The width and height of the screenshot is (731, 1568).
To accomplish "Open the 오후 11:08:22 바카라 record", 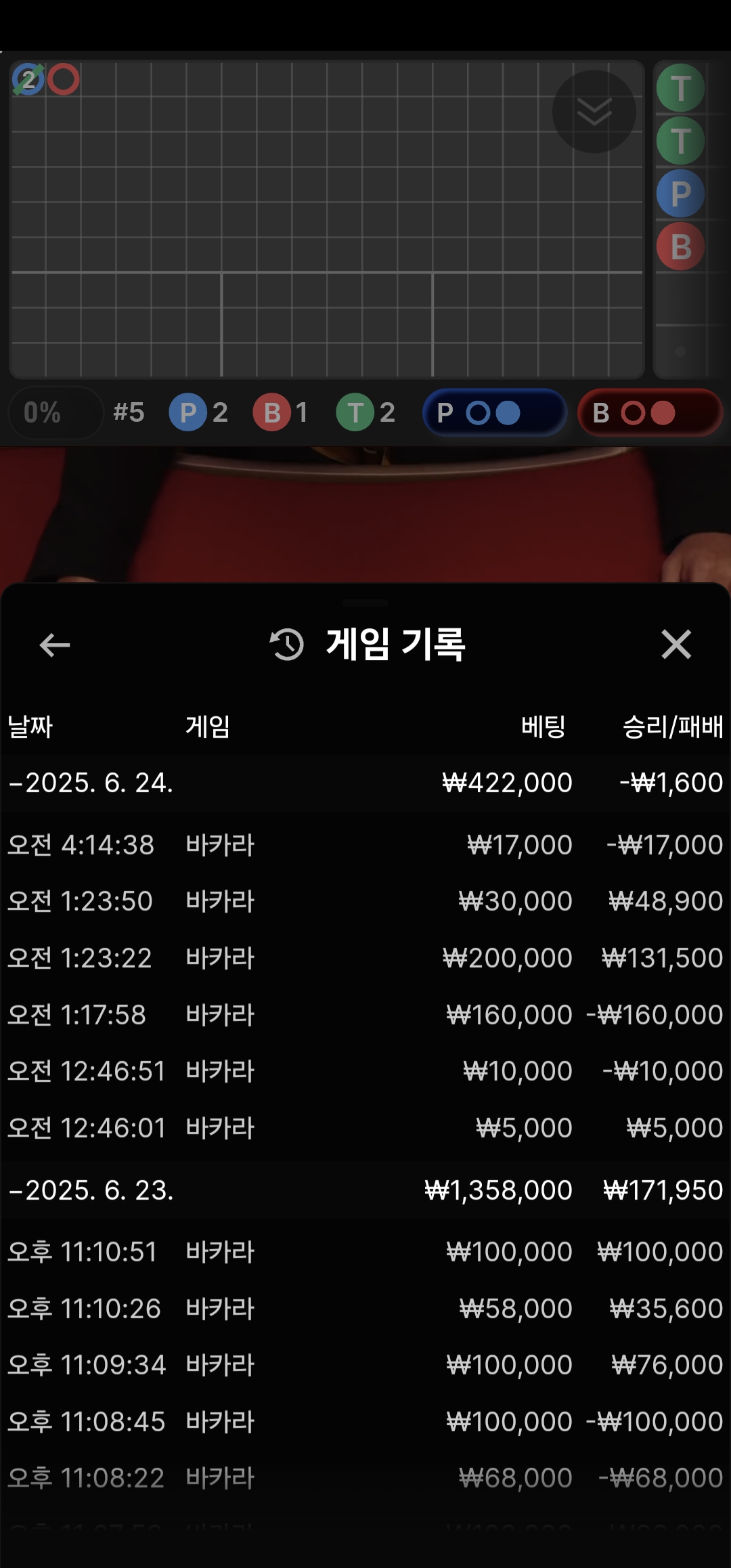I will [365, 1478].
